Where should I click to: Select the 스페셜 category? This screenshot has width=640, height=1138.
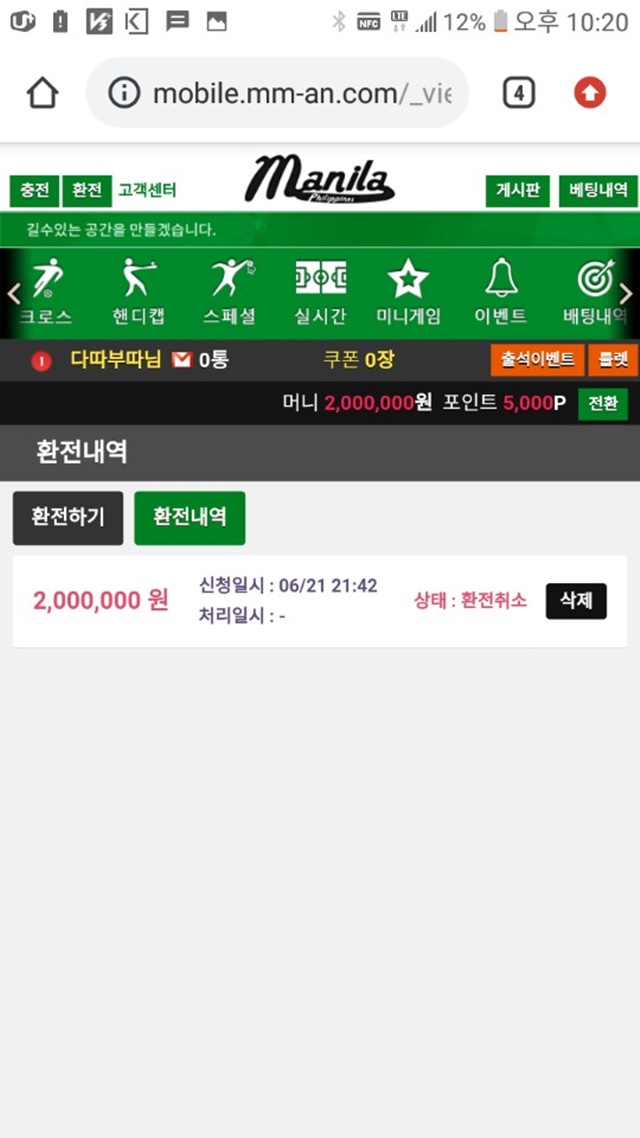[x=229, y=292]
